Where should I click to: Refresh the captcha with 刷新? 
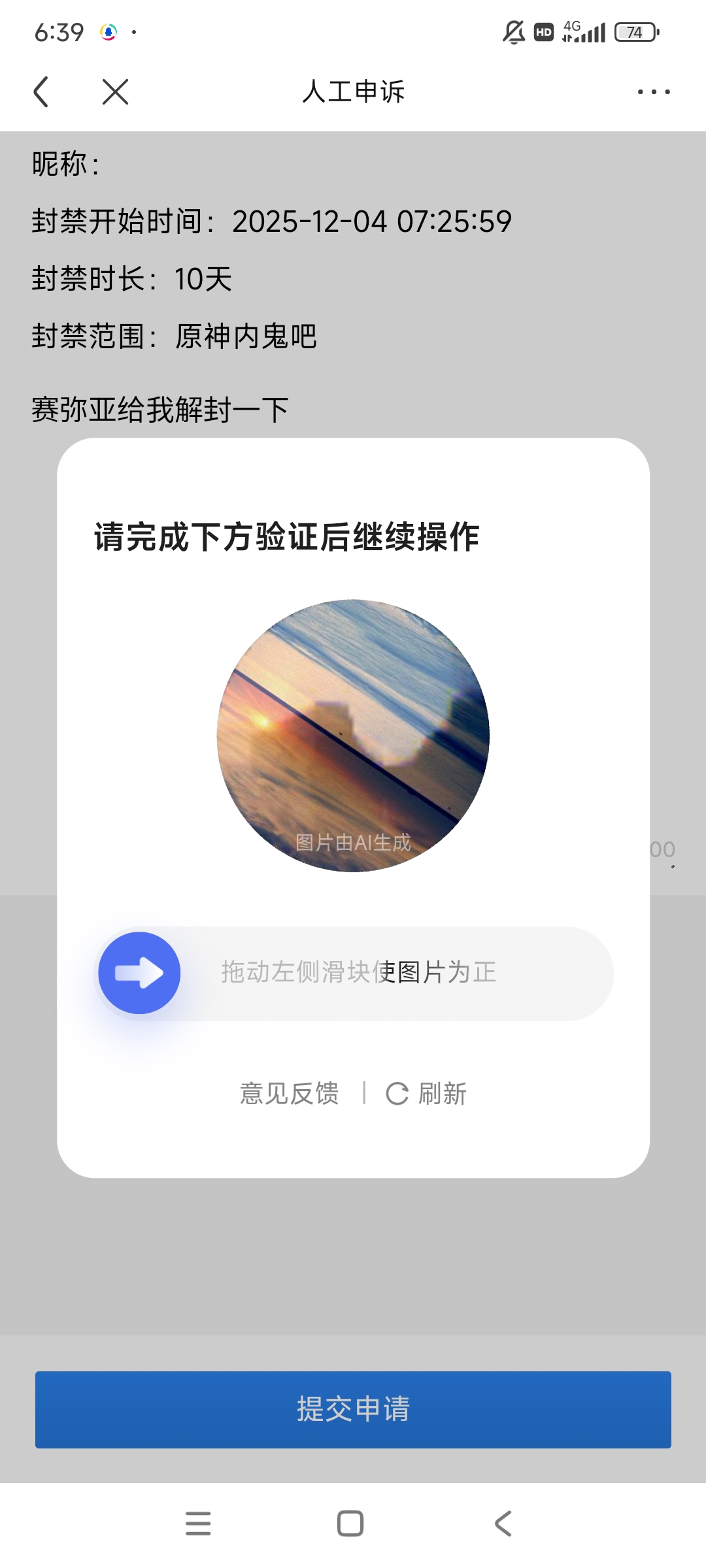coord(426,1093)
